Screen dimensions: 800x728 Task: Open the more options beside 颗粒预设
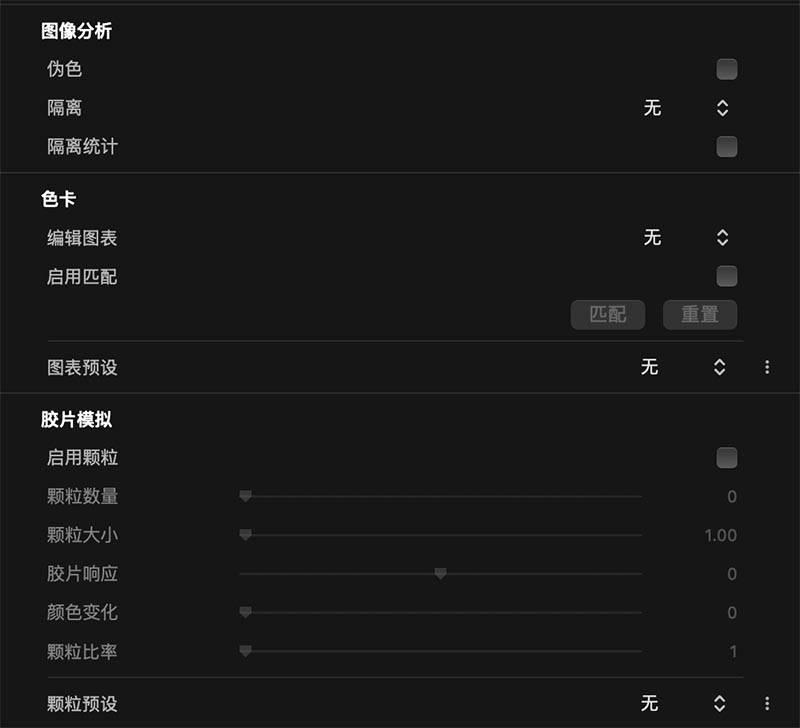click(x=767, y=704)
